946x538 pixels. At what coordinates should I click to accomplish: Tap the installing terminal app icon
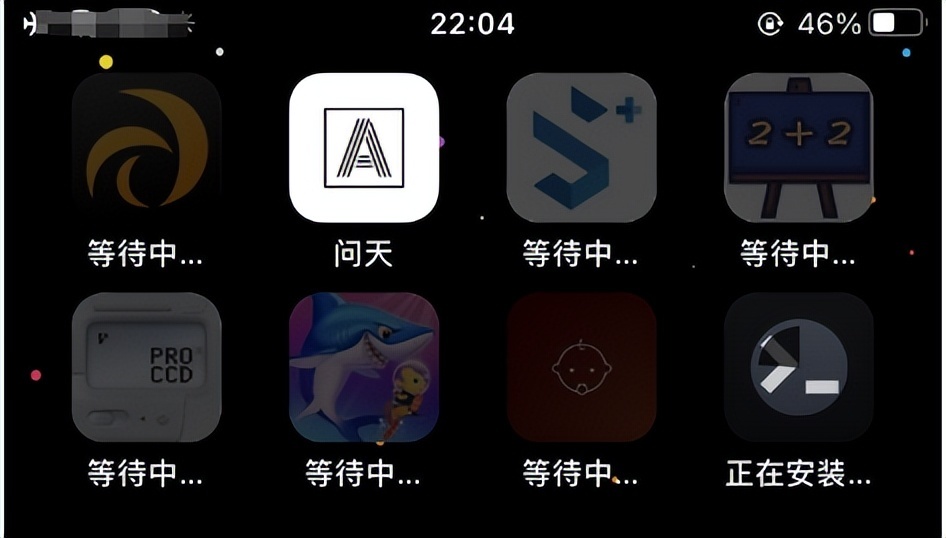(x=798, y=367)
